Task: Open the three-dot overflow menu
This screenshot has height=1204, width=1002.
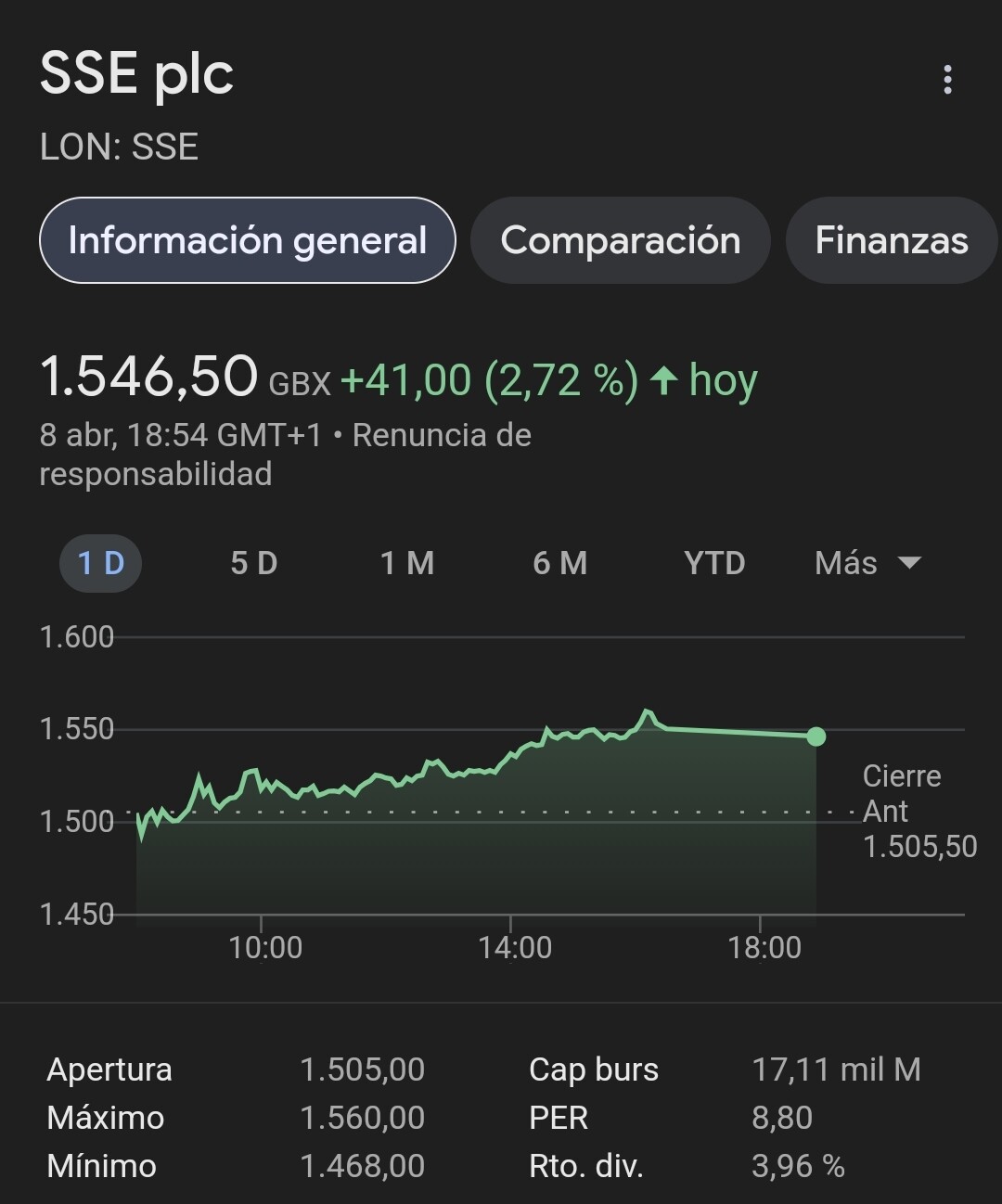Action: click(x=947, y=80)
